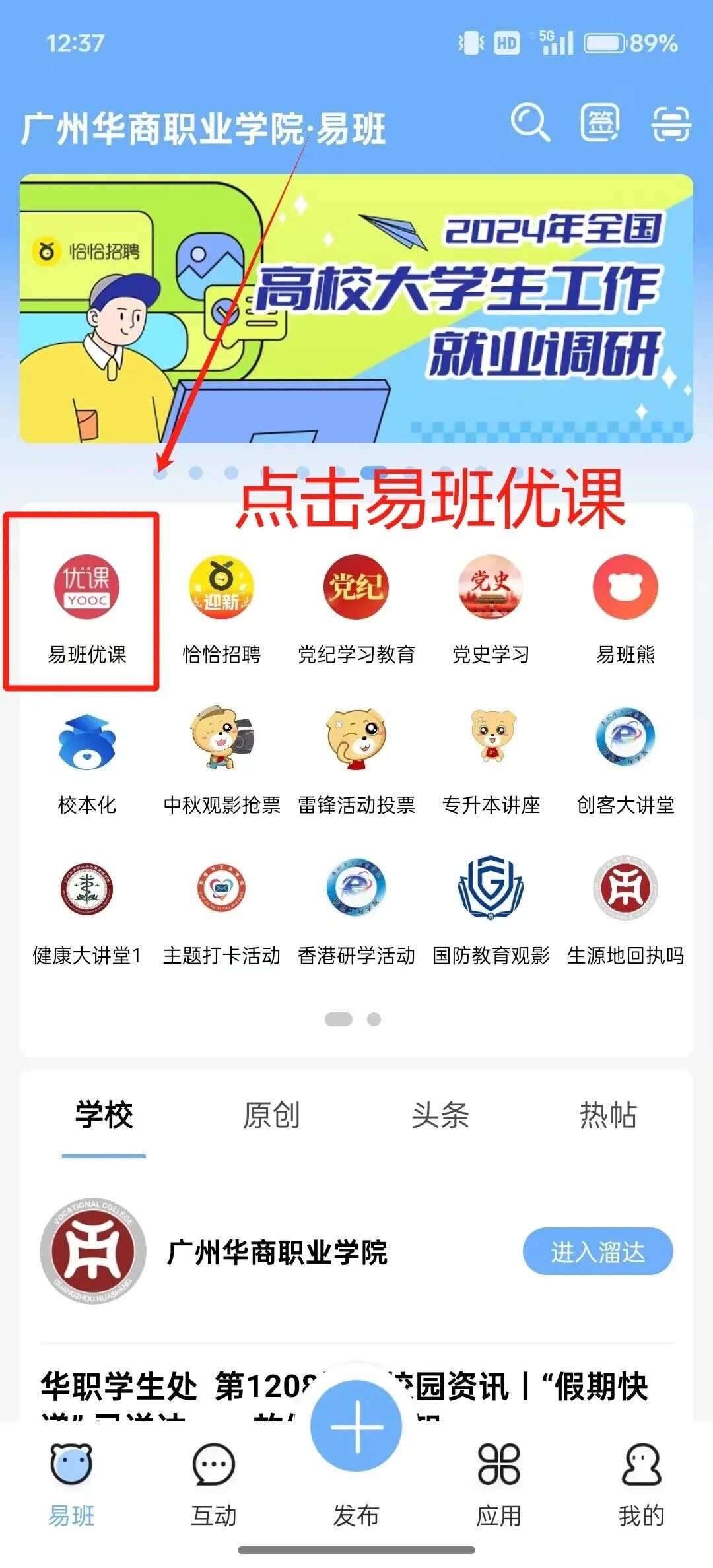Switch to the 头条 tab
Image resolution: width=713 pixels, height=1568 pixels.
[440, 1115]
